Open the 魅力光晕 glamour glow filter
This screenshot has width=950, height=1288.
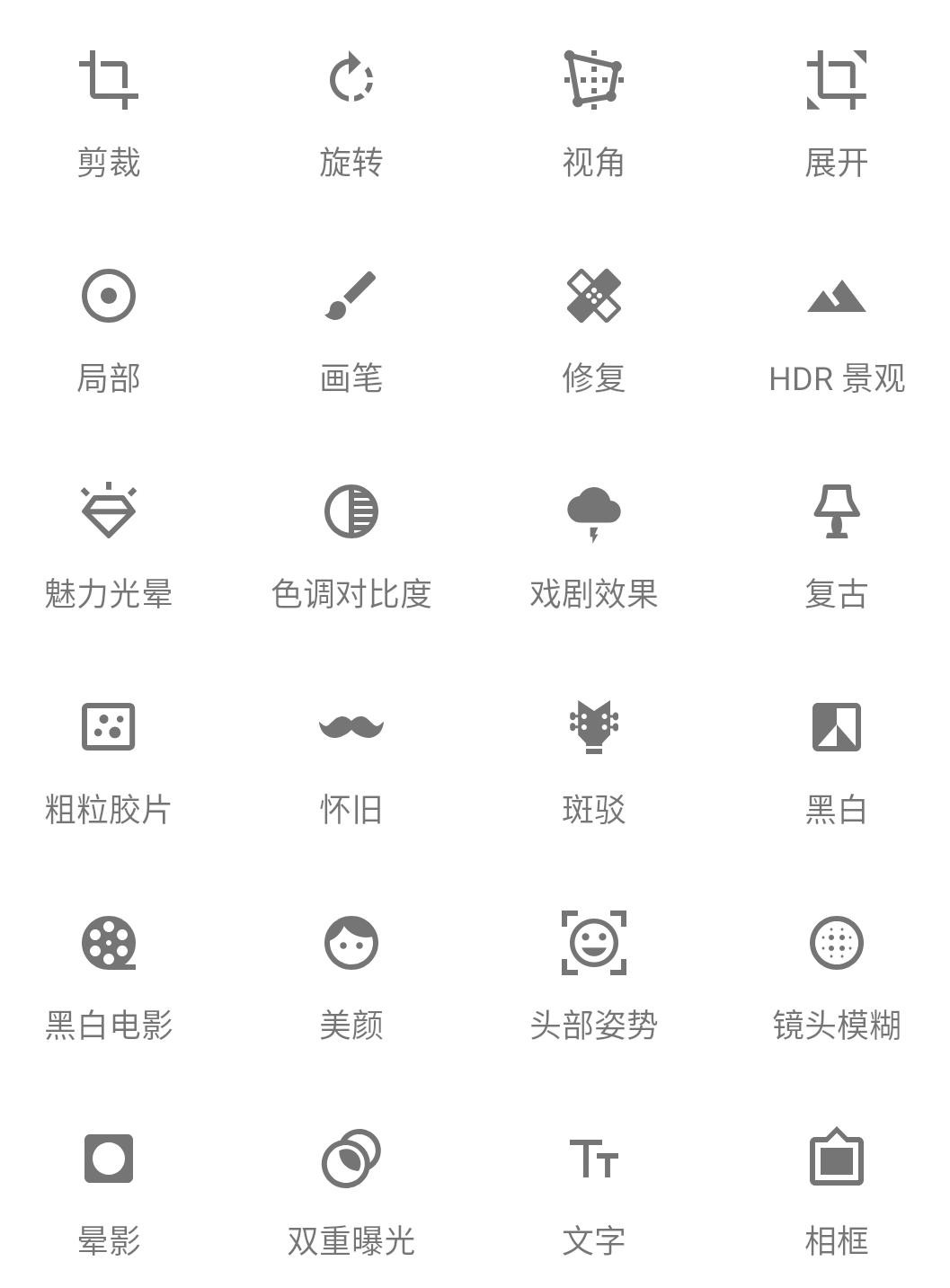109,512
